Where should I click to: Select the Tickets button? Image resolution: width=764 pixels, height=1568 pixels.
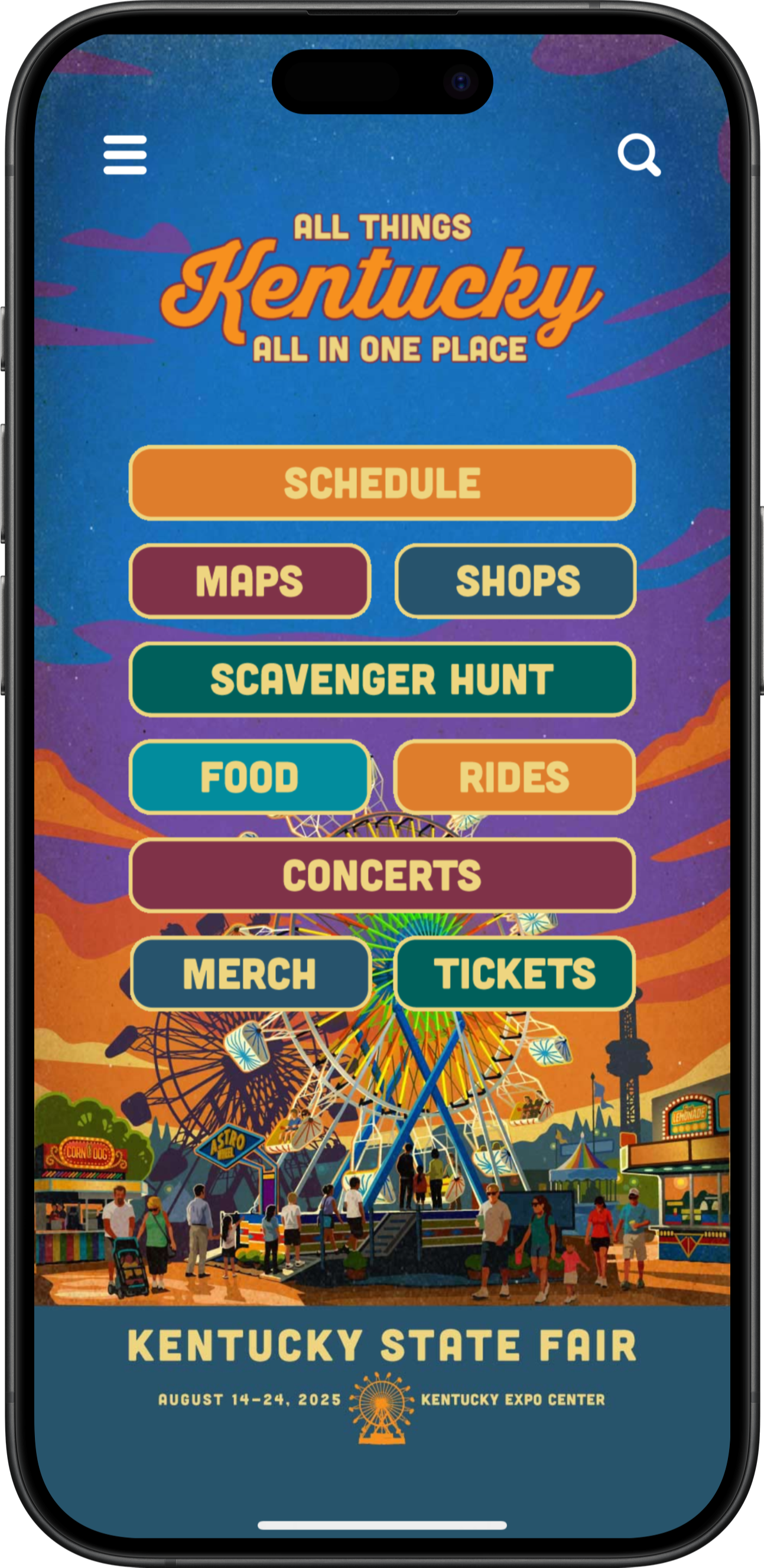click(x=515, y=973)
